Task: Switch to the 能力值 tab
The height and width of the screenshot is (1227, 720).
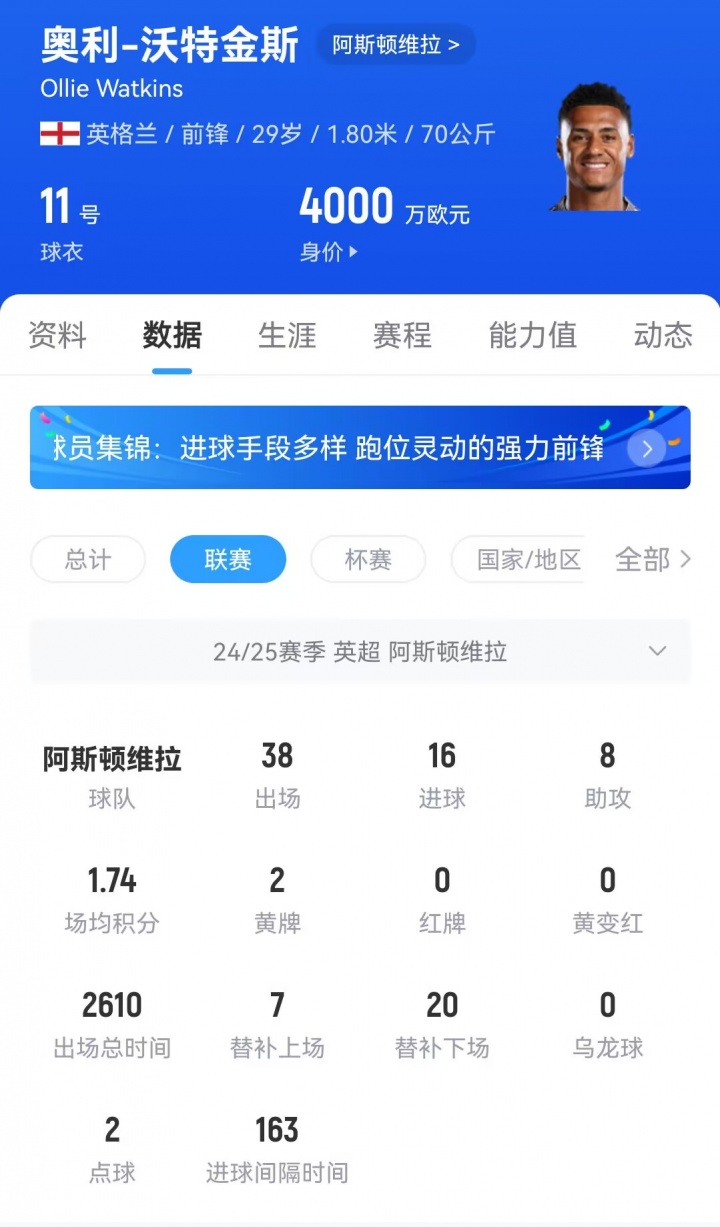Action: point(532,335)
